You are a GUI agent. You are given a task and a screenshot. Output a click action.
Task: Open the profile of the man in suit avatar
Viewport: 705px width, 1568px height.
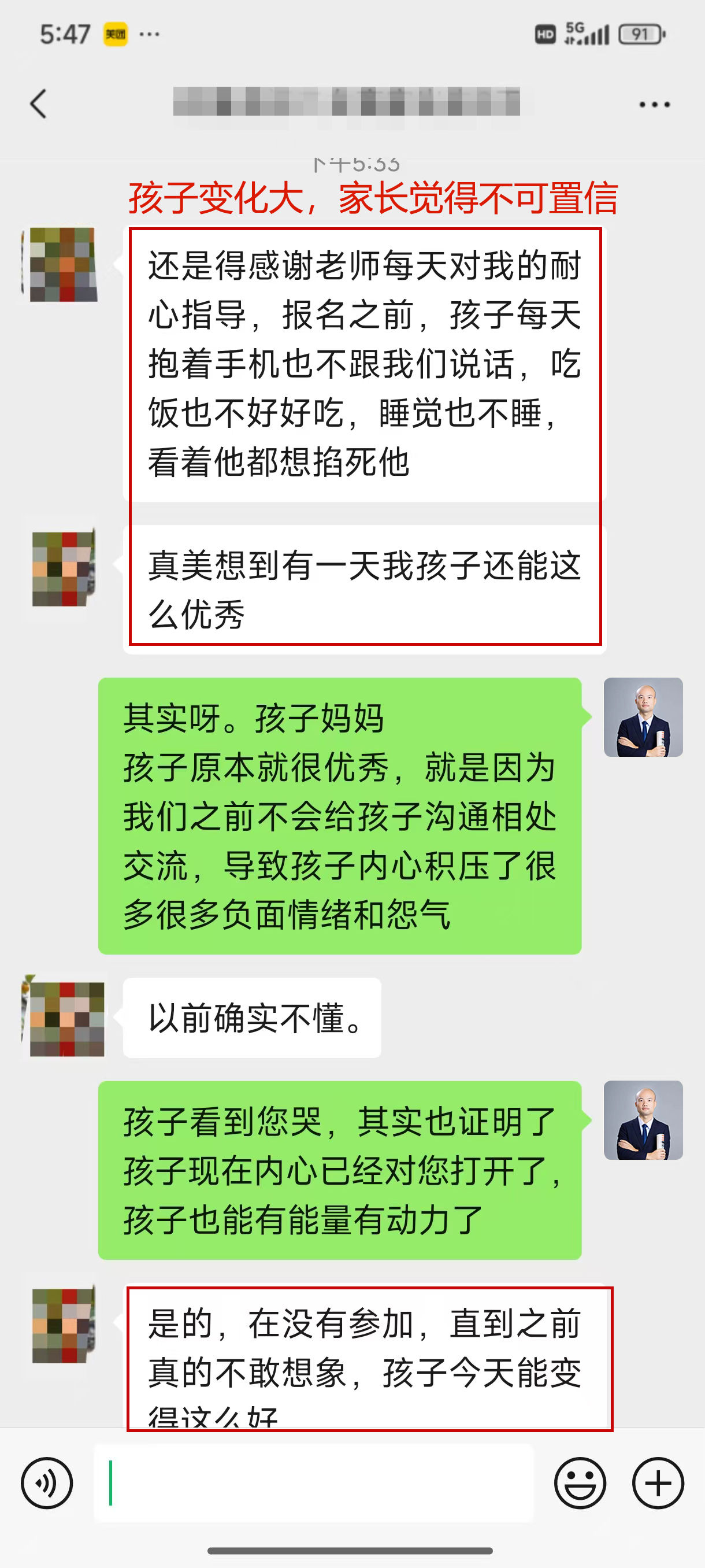click(x=643, y=717)
